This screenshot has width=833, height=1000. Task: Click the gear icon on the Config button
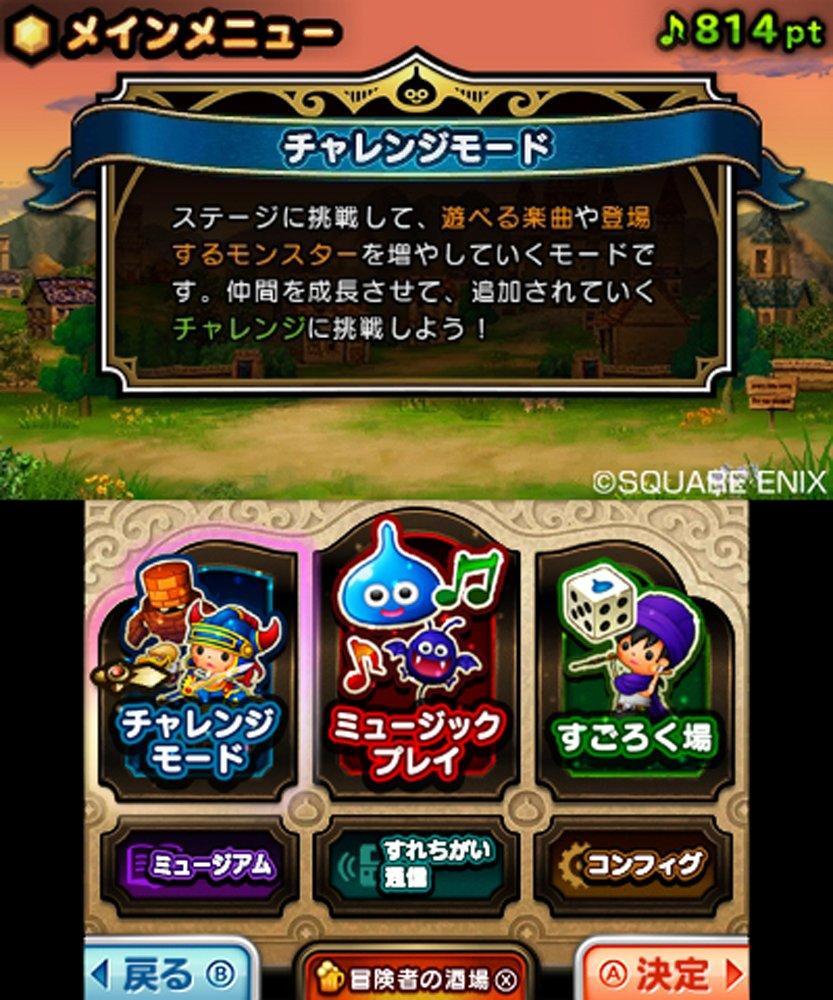click(x=570, y=862)
